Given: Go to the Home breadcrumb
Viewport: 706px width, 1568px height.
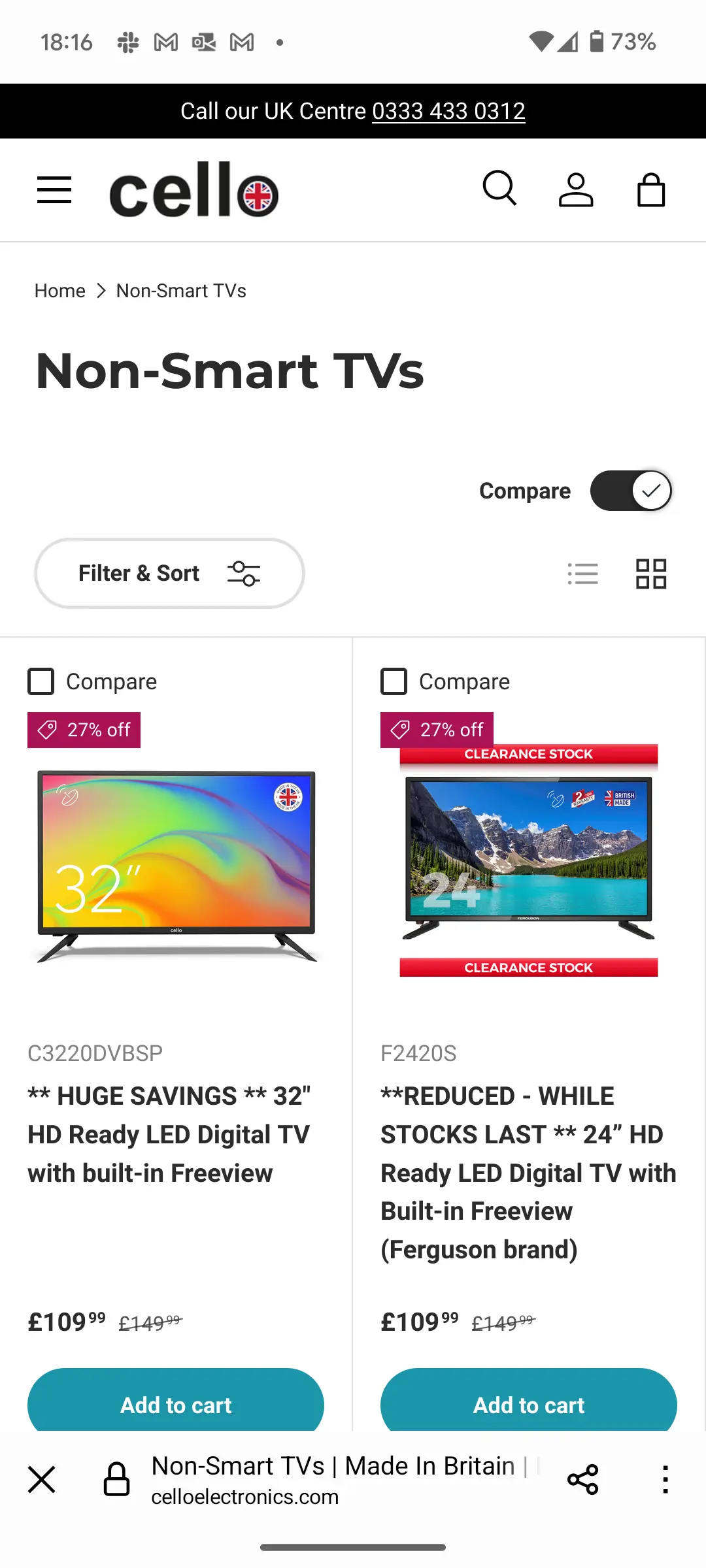Looking at the screenshot, I should click(59, 291).
